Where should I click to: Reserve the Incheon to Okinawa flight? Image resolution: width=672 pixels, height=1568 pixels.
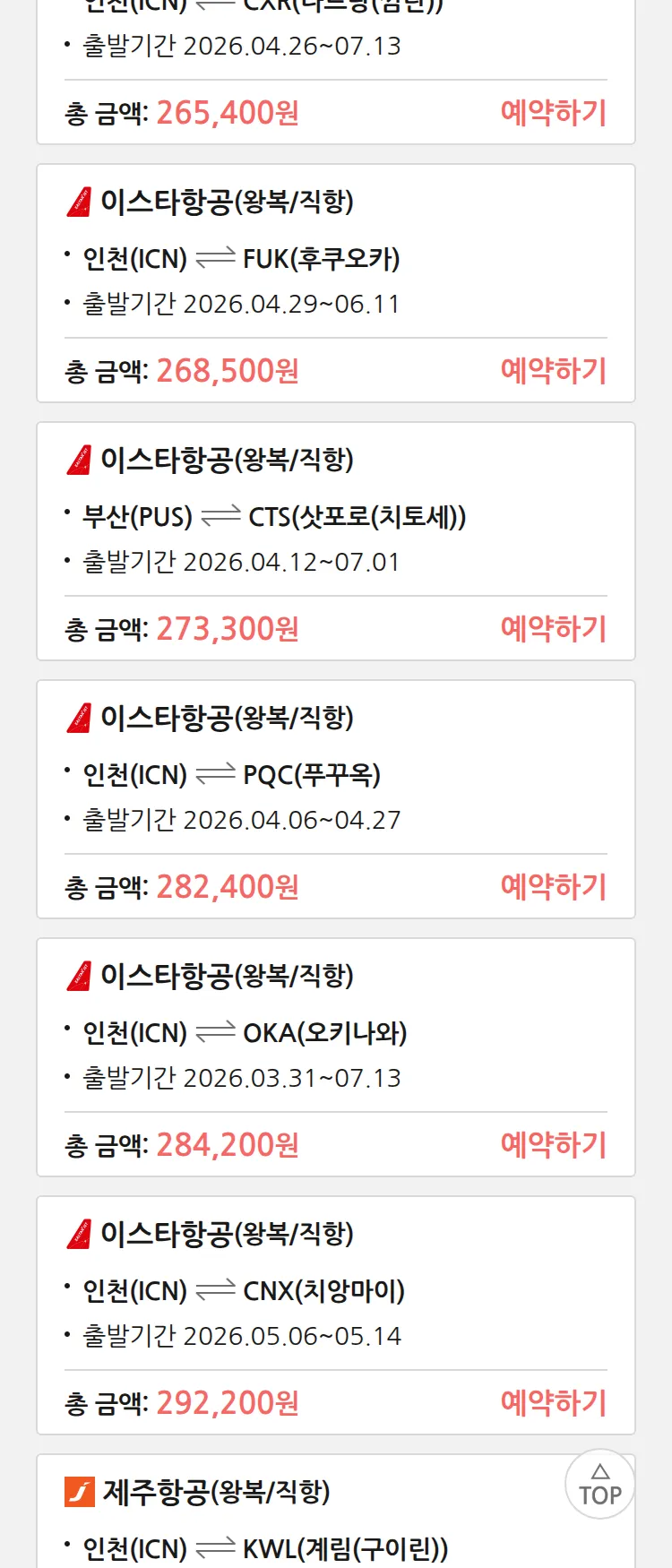pyautogui.click(x=553, y=1145)
